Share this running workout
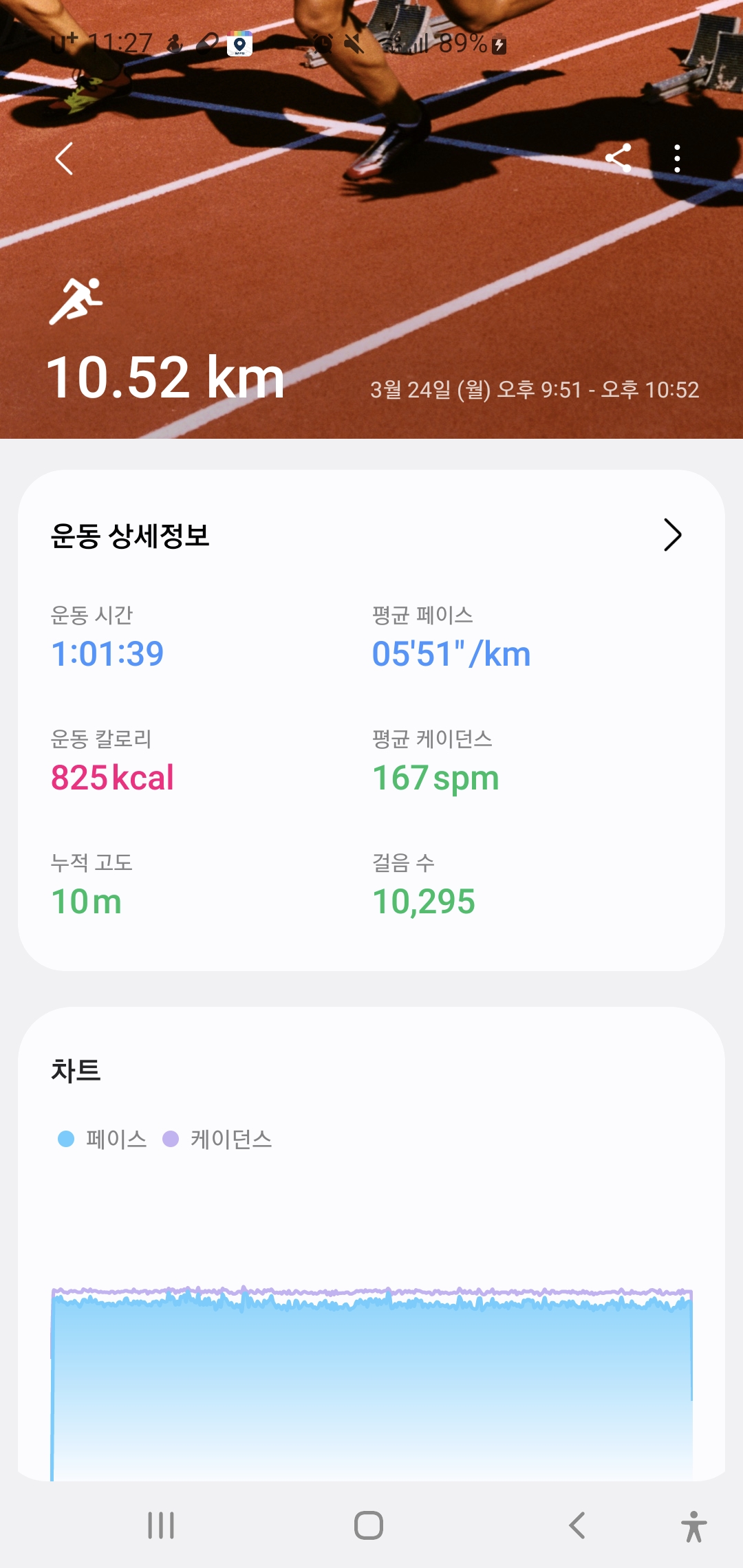The width and height of the screenshot is (743, 1568). [x=618, y=158]
